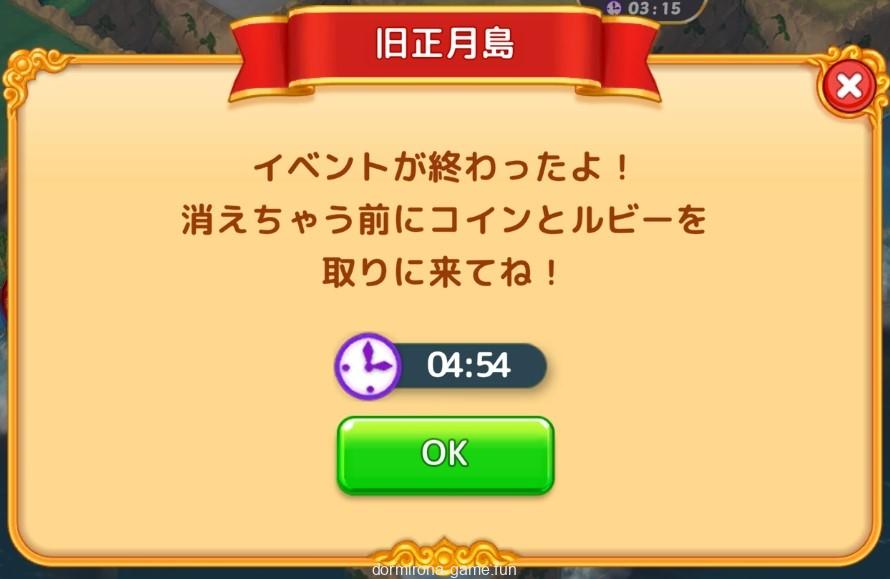Close the 旧正月島 event dialog

tap(849, 87)
